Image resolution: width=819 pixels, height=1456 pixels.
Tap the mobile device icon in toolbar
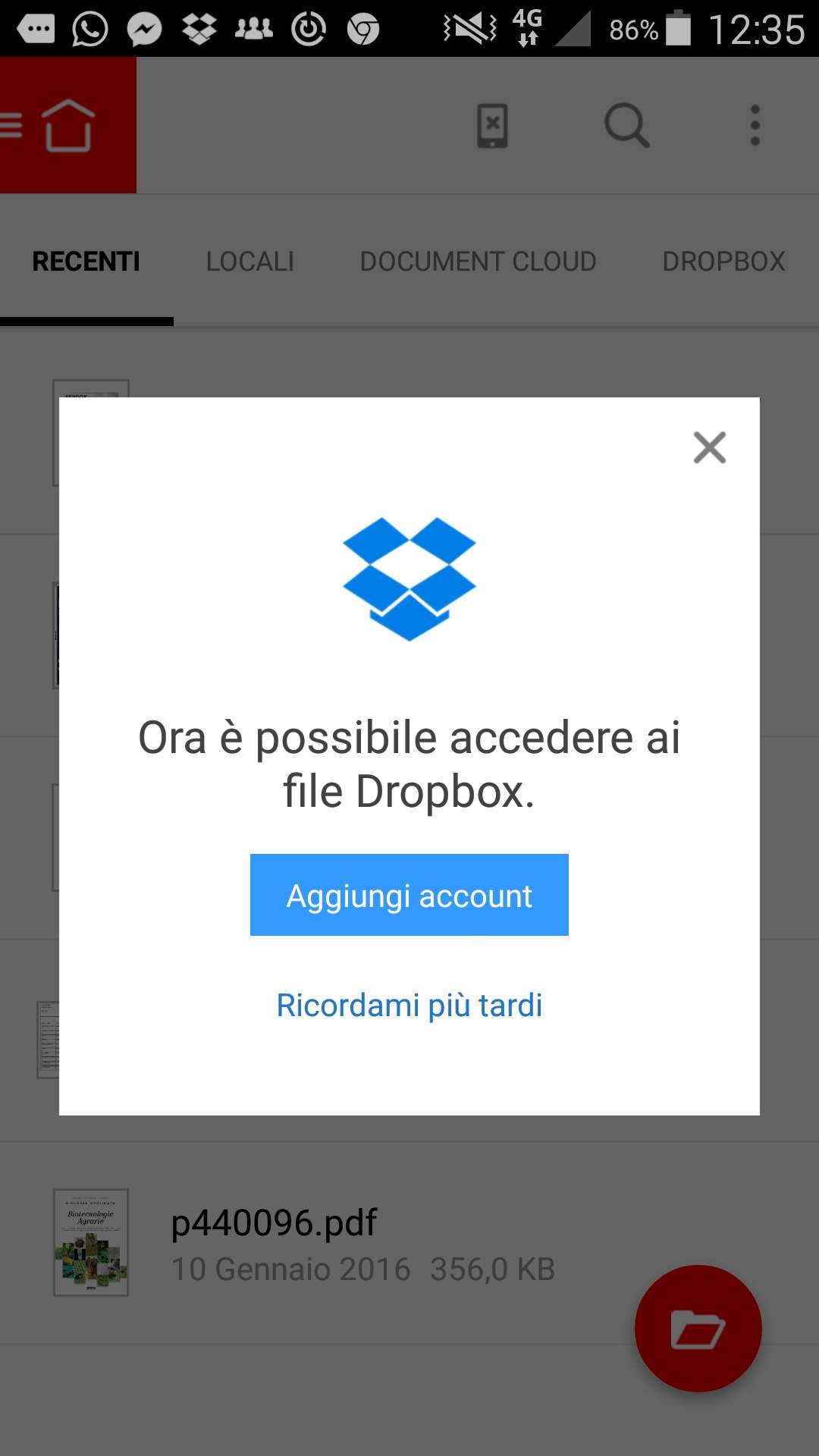492,125
